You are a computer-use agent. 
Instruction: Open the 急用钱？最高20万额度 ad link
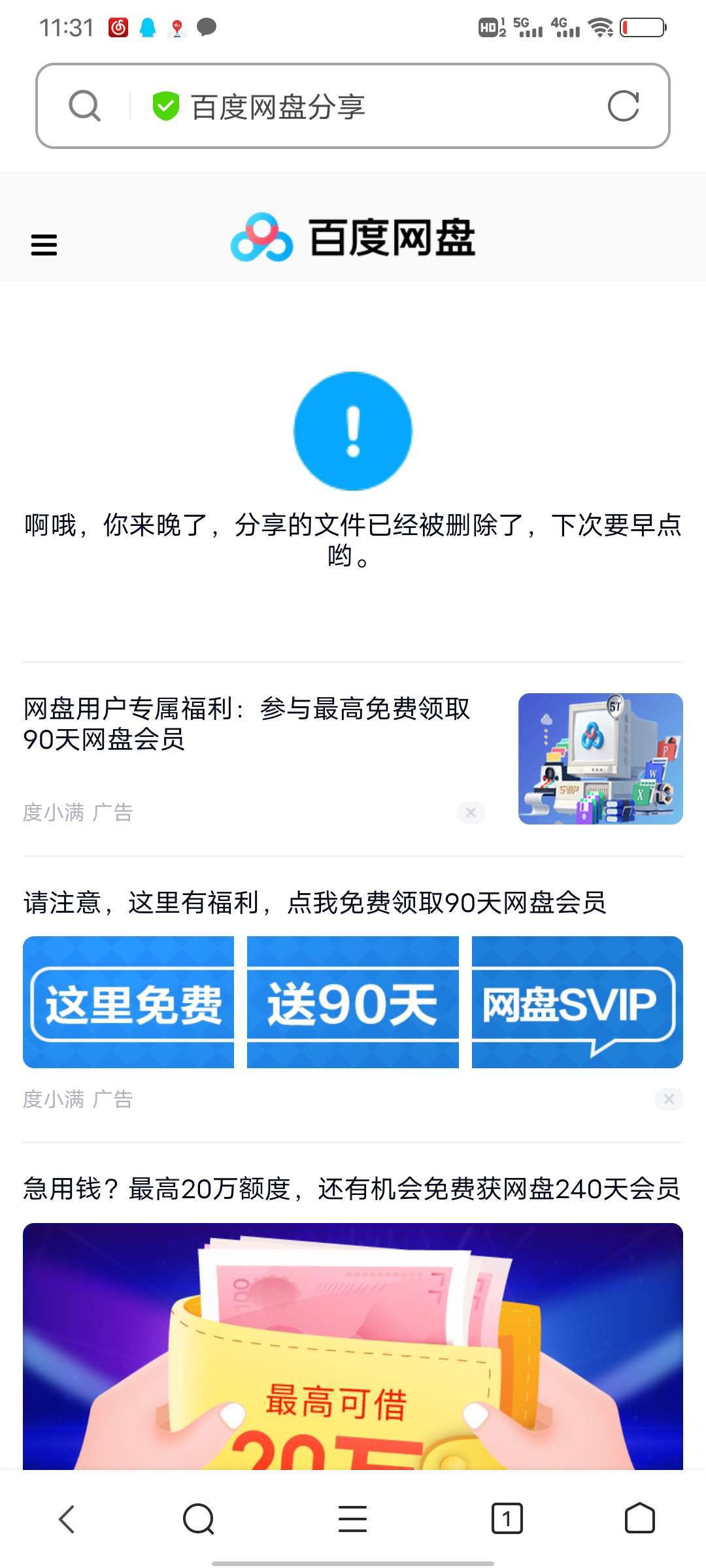pos(352,1189)
